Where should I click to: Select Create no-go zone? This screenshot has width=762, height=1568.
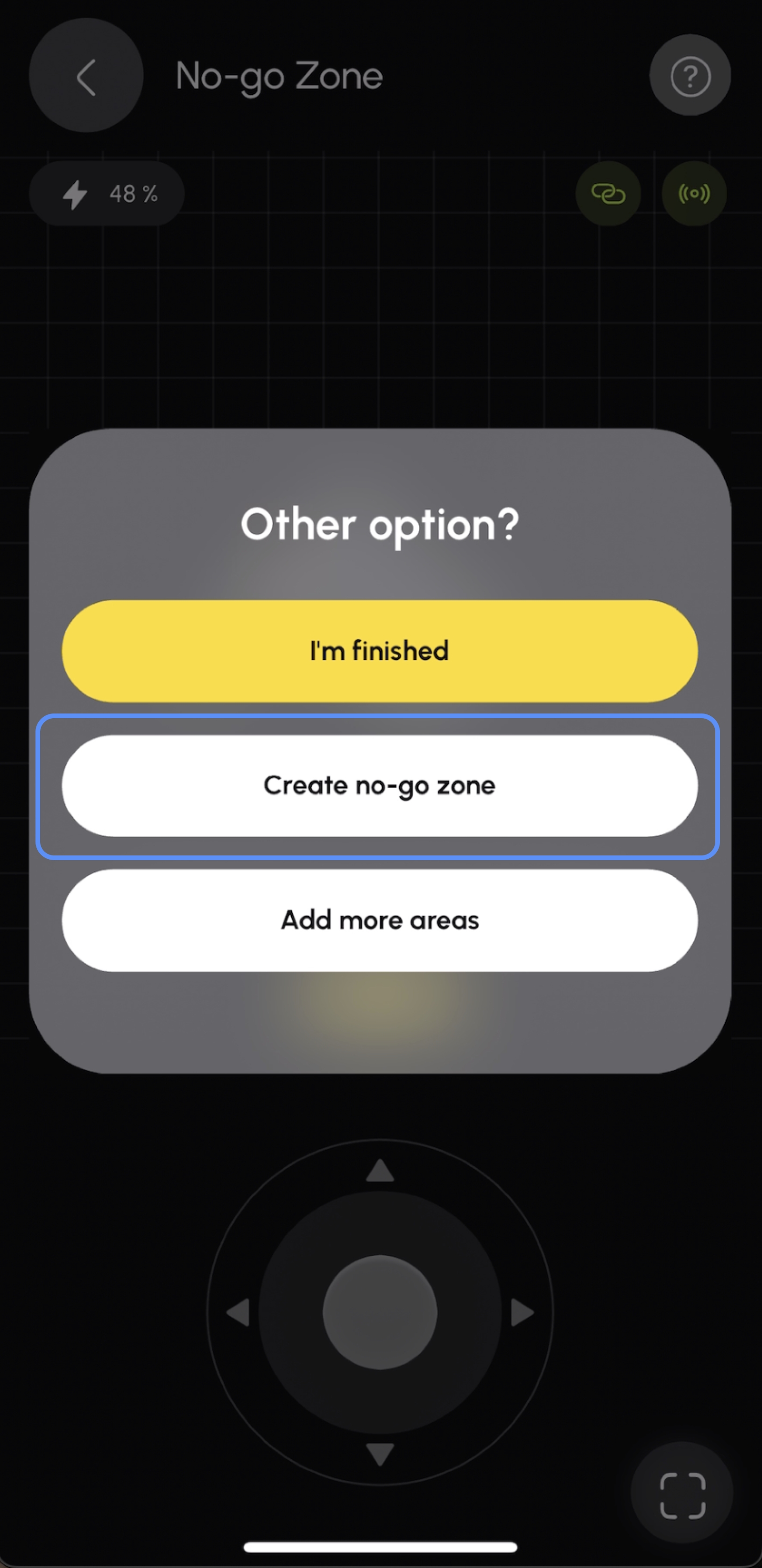379,785
